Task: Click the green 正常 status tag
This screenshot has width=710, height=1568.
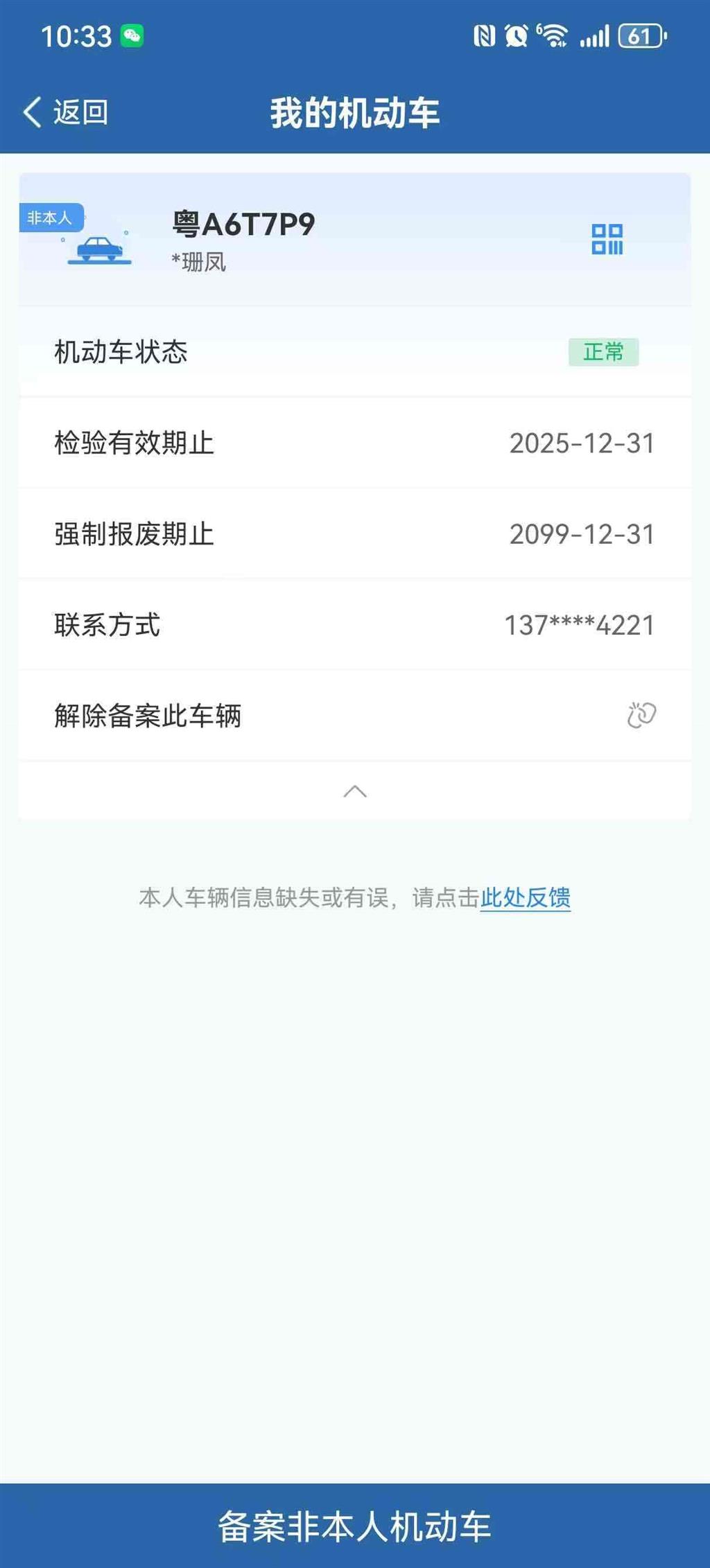Action: pyautogui.click(x=604, y=352)
